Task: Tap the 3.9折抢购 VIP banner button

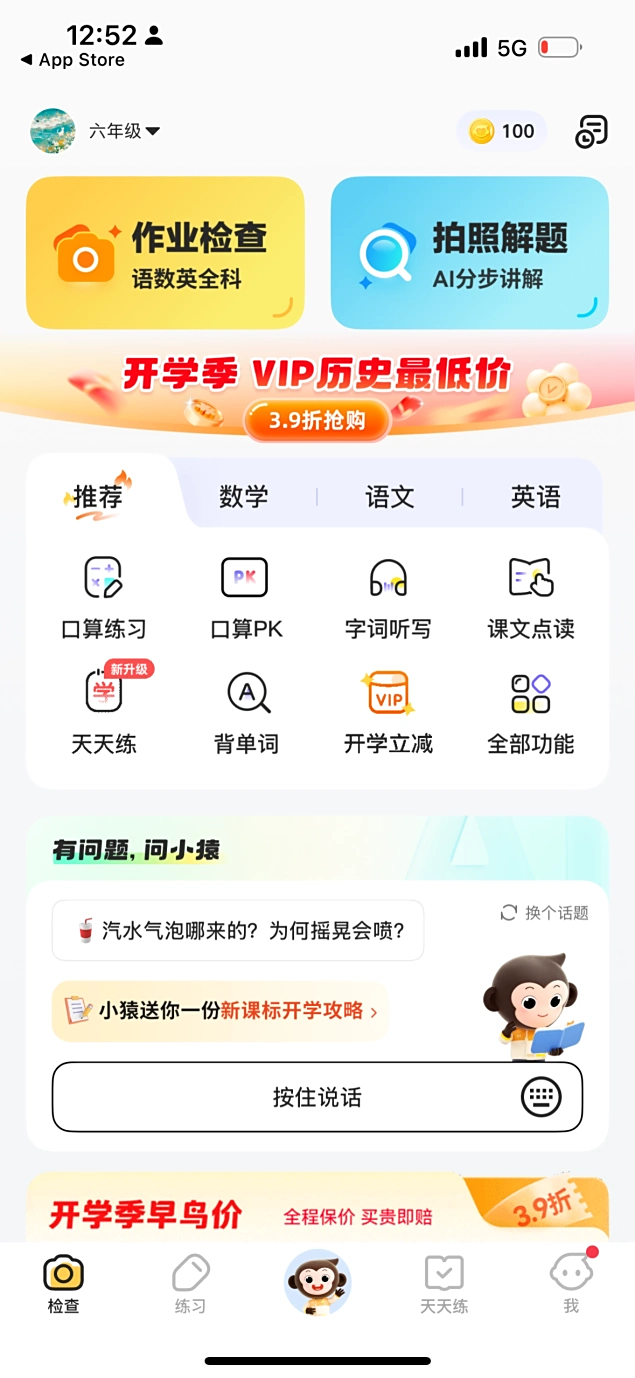Action: point(316,421)
